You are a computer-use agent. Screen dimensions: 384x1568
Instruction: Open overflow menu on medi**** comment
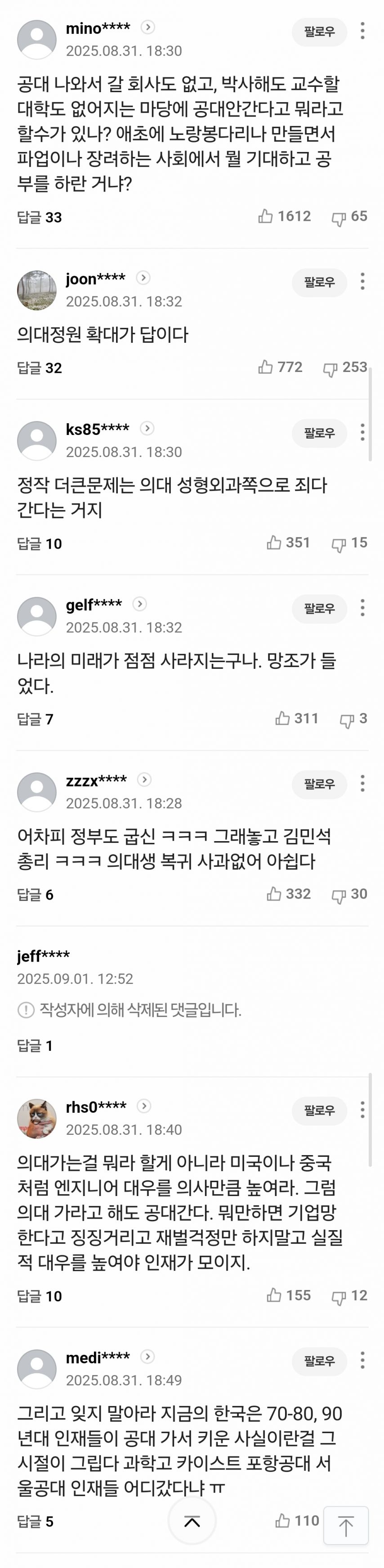pyautogui.click(x=363, y=1361)
